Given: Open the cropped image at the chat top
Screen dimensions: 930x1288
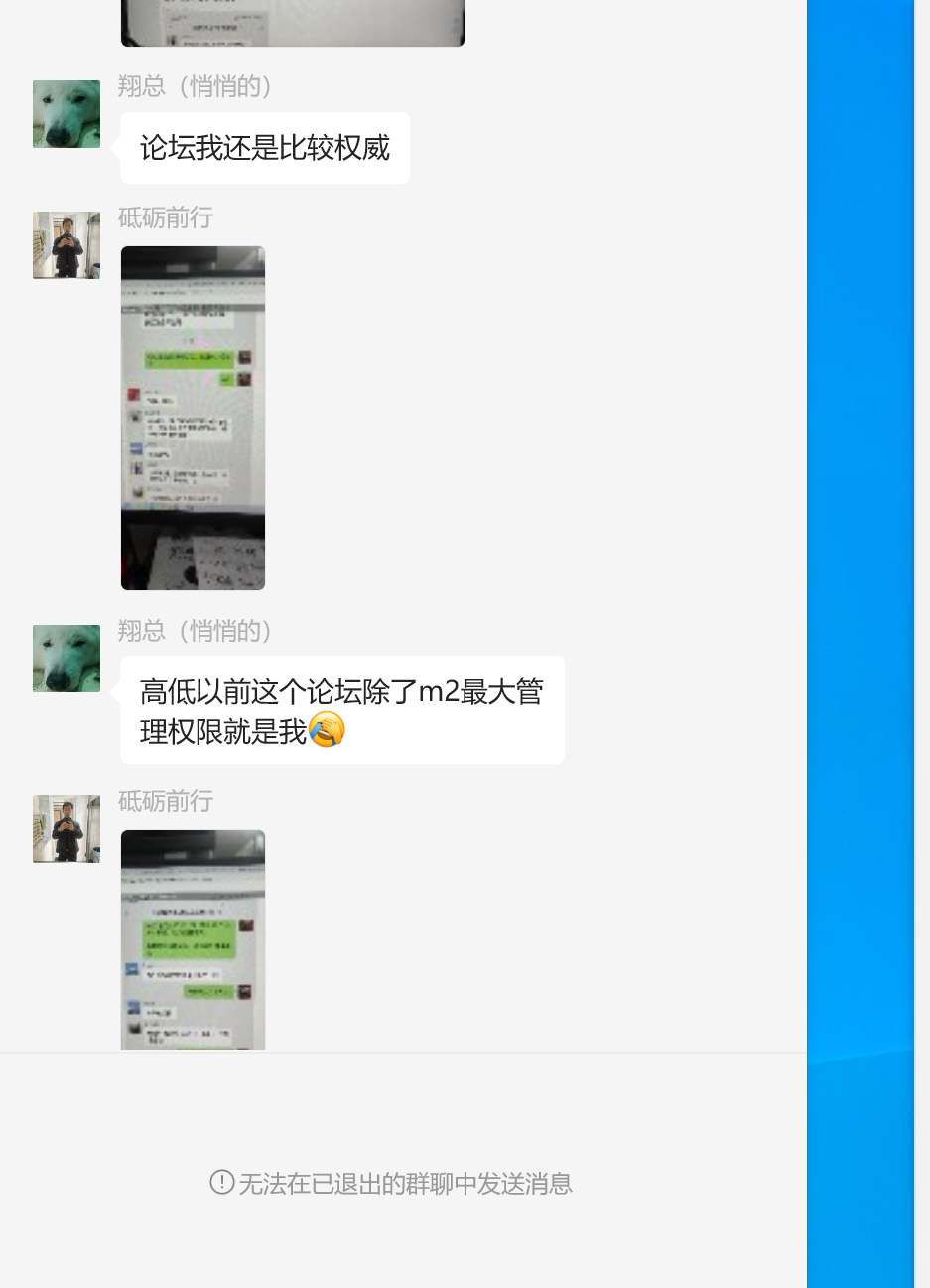Looking at the screenshot, I should pos(292,23).
